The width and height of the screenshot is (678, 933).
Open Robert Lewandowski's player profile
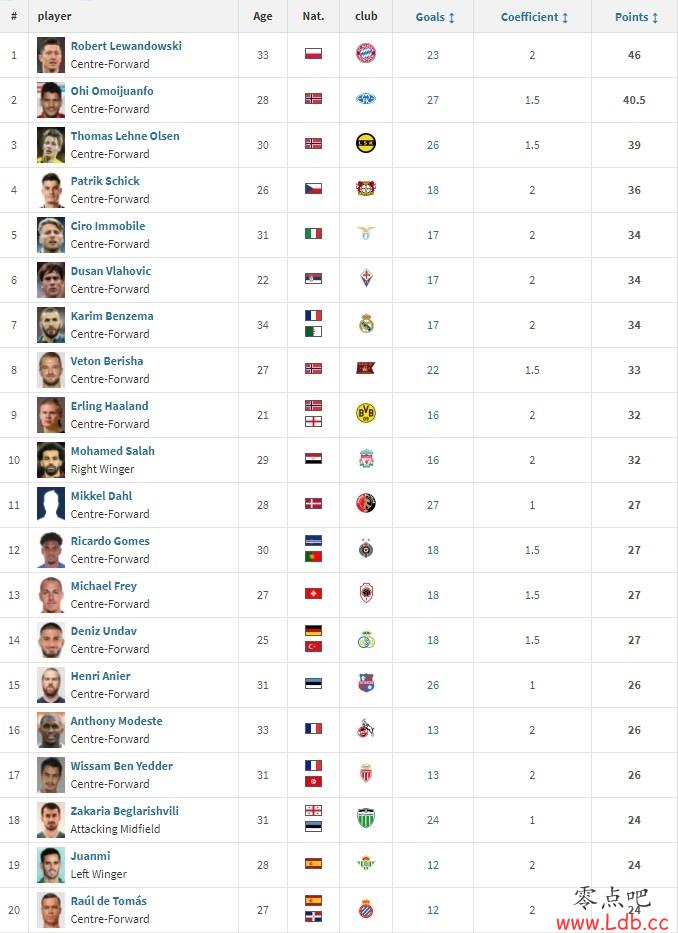coord(126,46)
